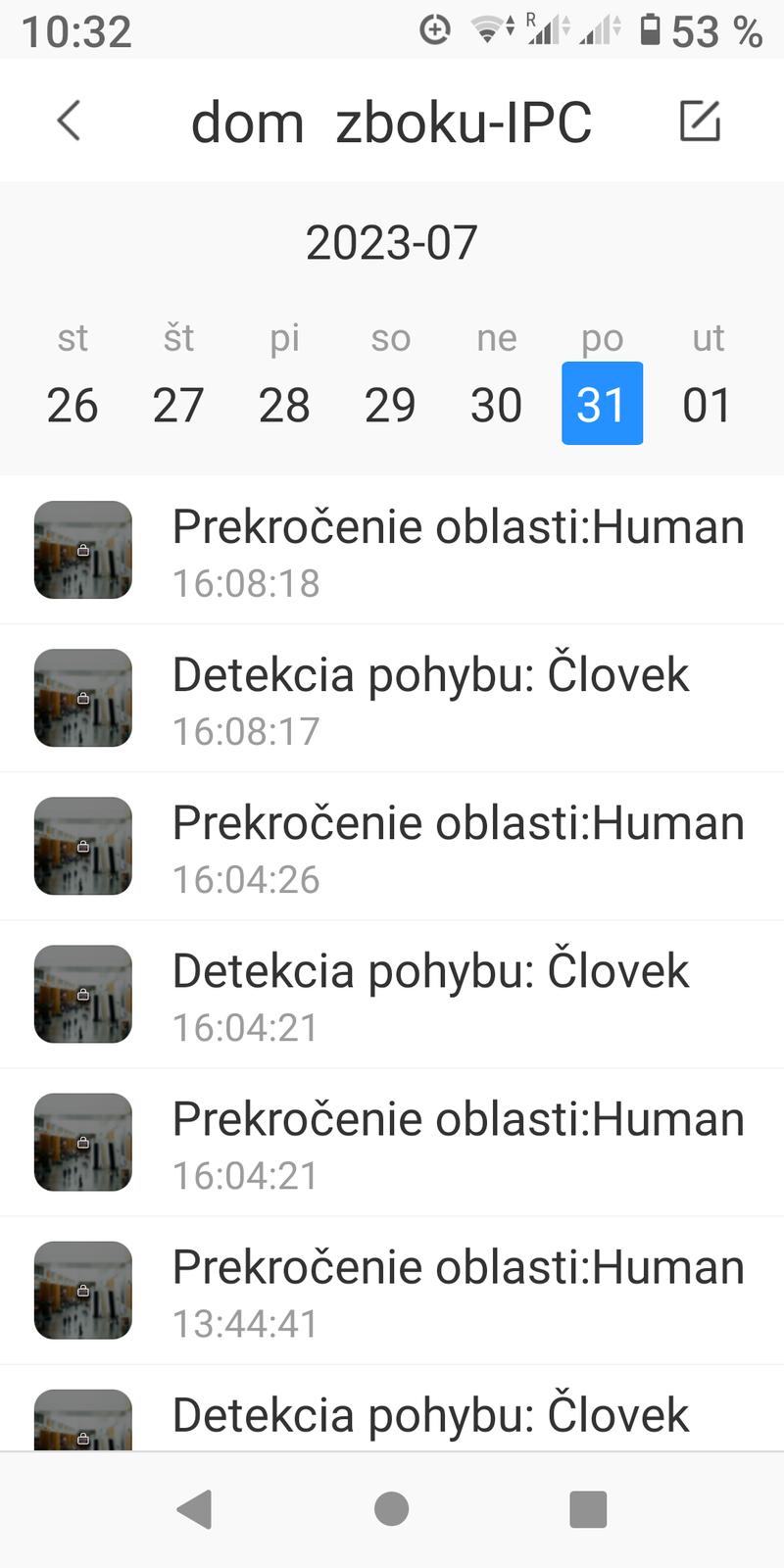View the Prekročenie oblasti event at 16:04:26
The image size is (784, 1568).
coord(392,847)
